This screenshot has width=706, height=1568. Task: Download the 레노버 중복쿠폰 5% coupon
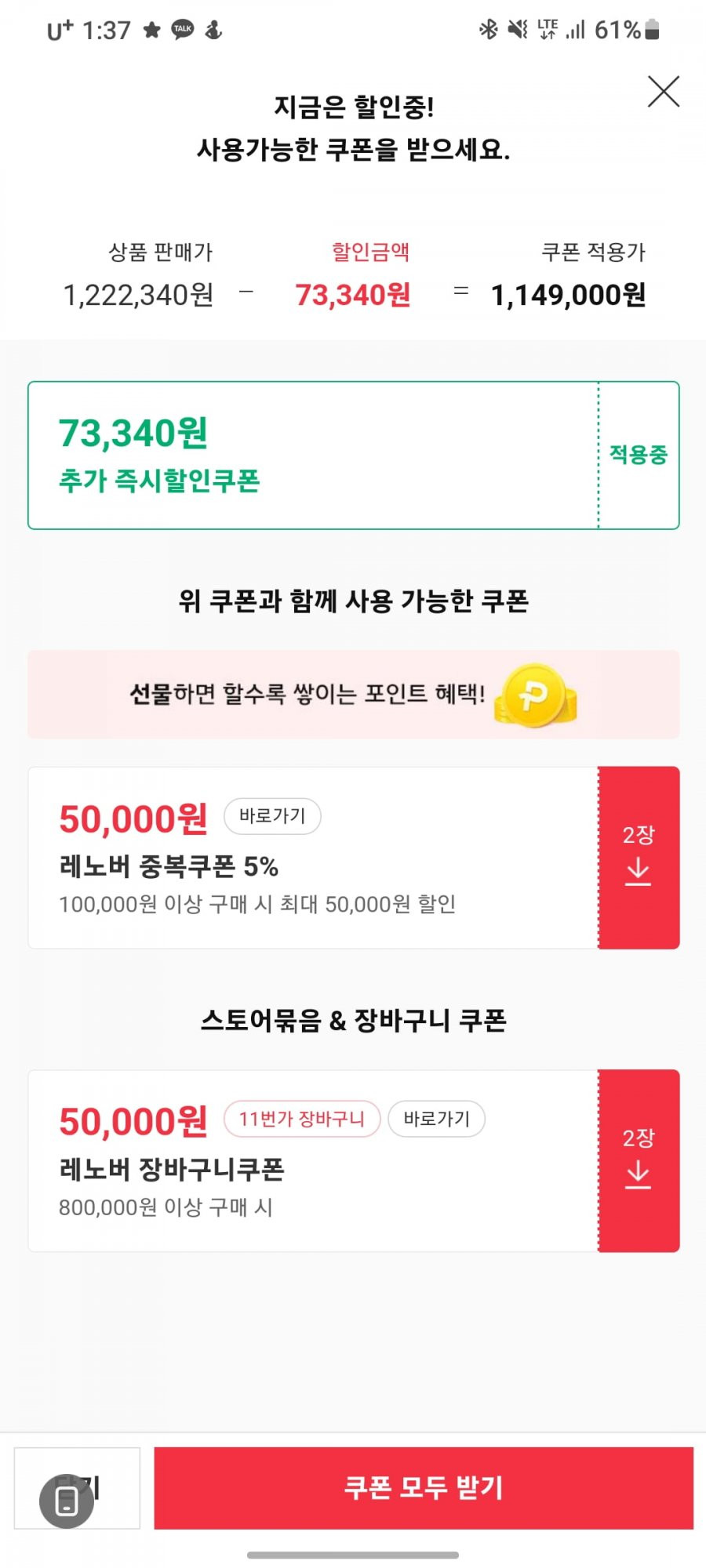[639, 858]
